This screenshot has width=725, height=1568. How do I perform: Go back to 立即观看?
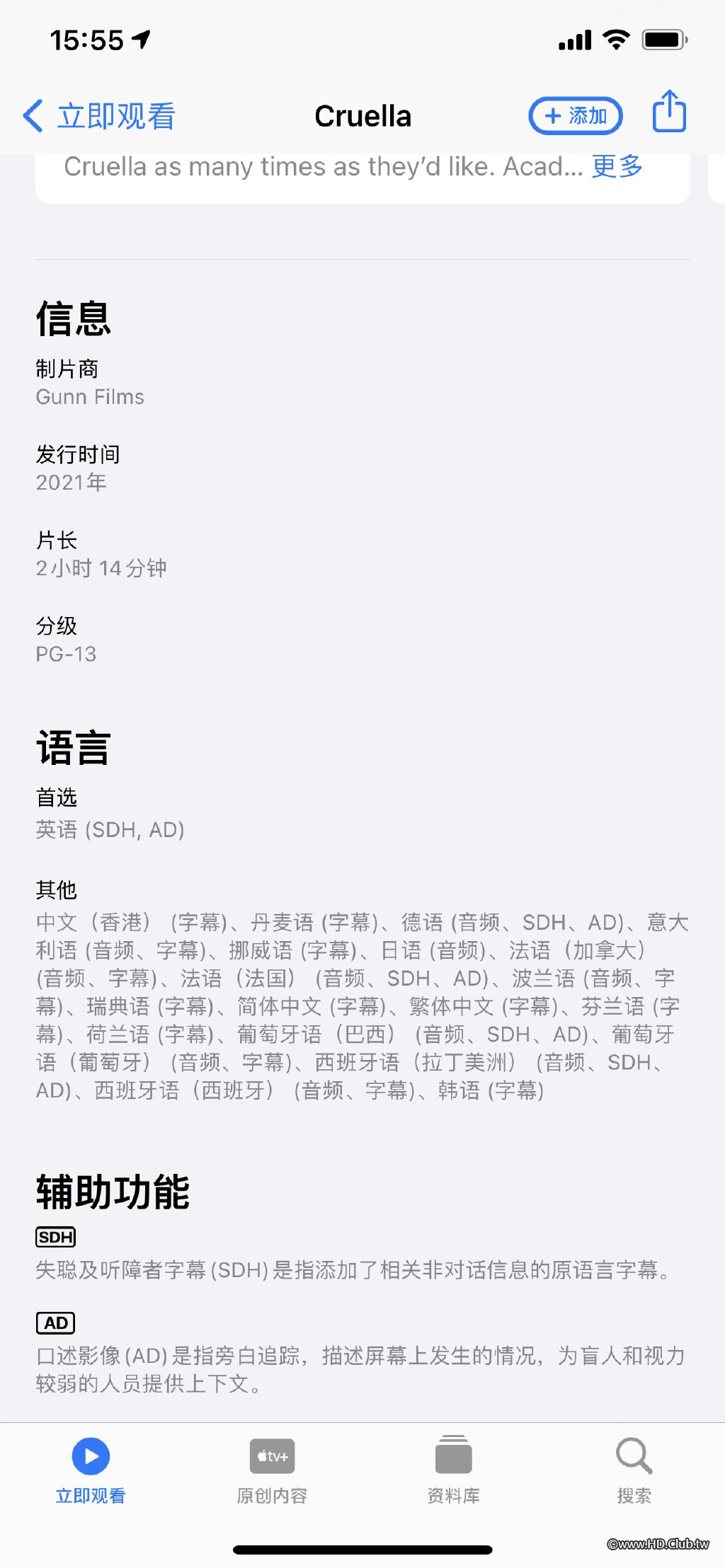(99, 116)
